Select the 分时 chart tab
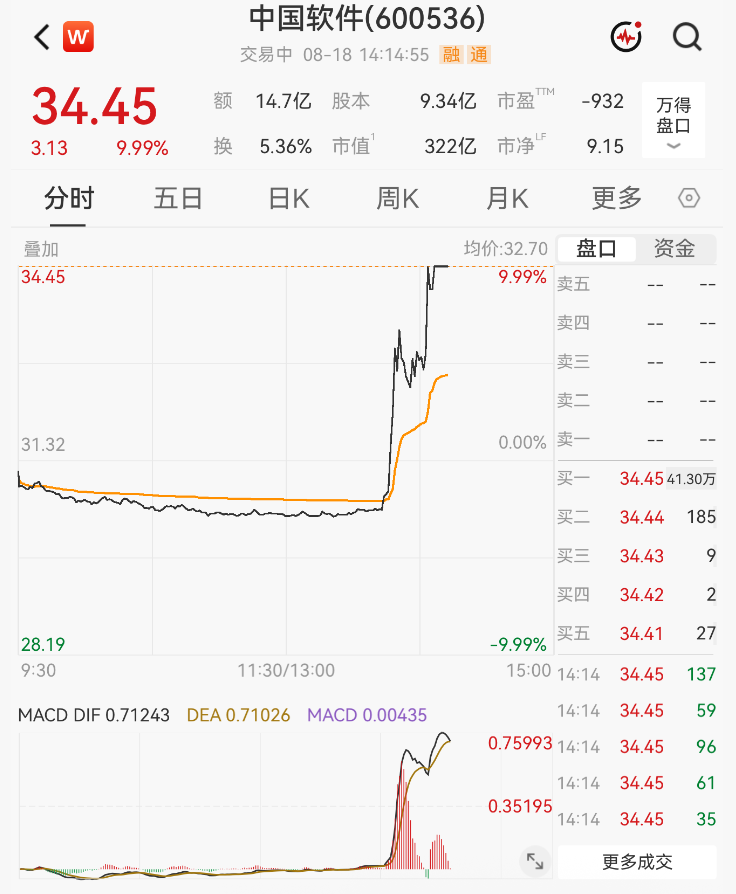736x894 pixels. (x=69, y=198)
